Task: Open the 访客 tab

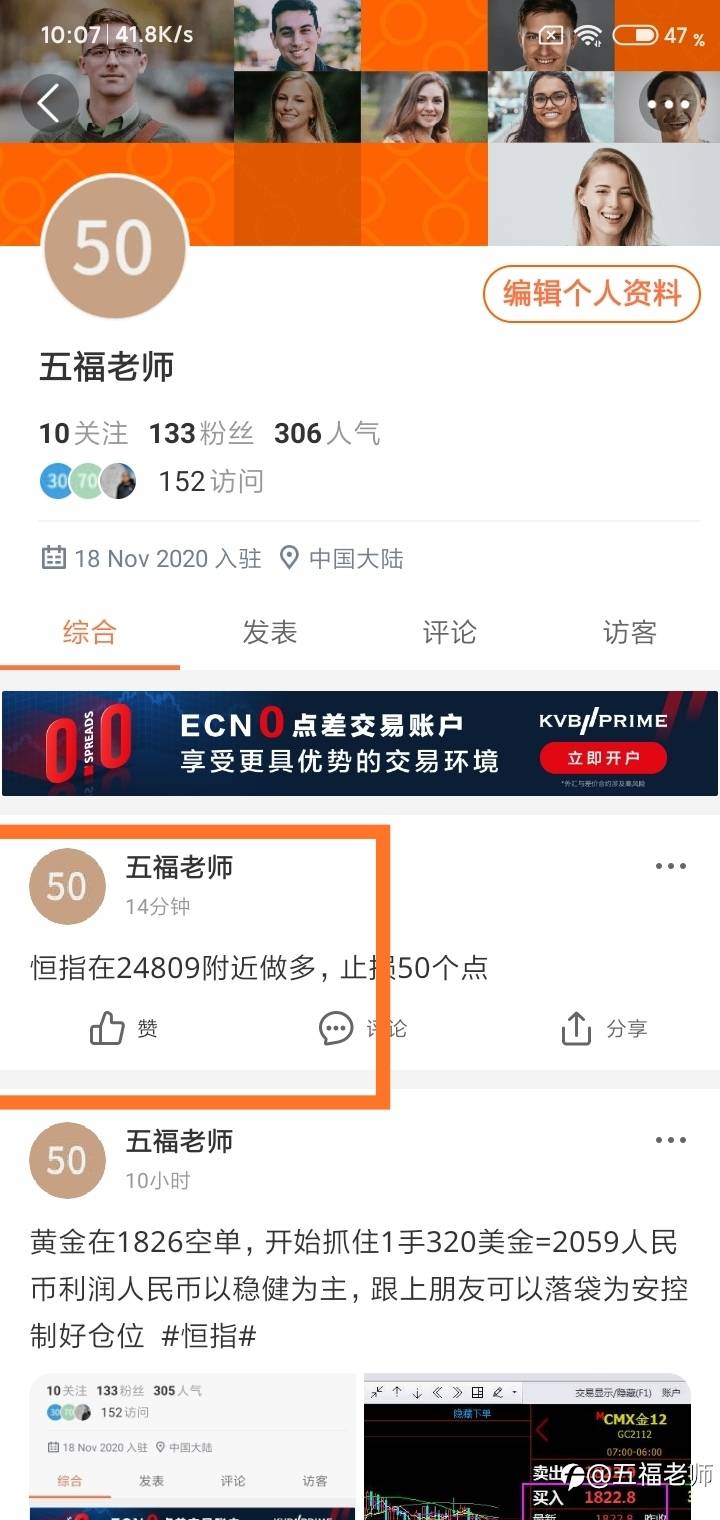Action: (x=630, y=632)
